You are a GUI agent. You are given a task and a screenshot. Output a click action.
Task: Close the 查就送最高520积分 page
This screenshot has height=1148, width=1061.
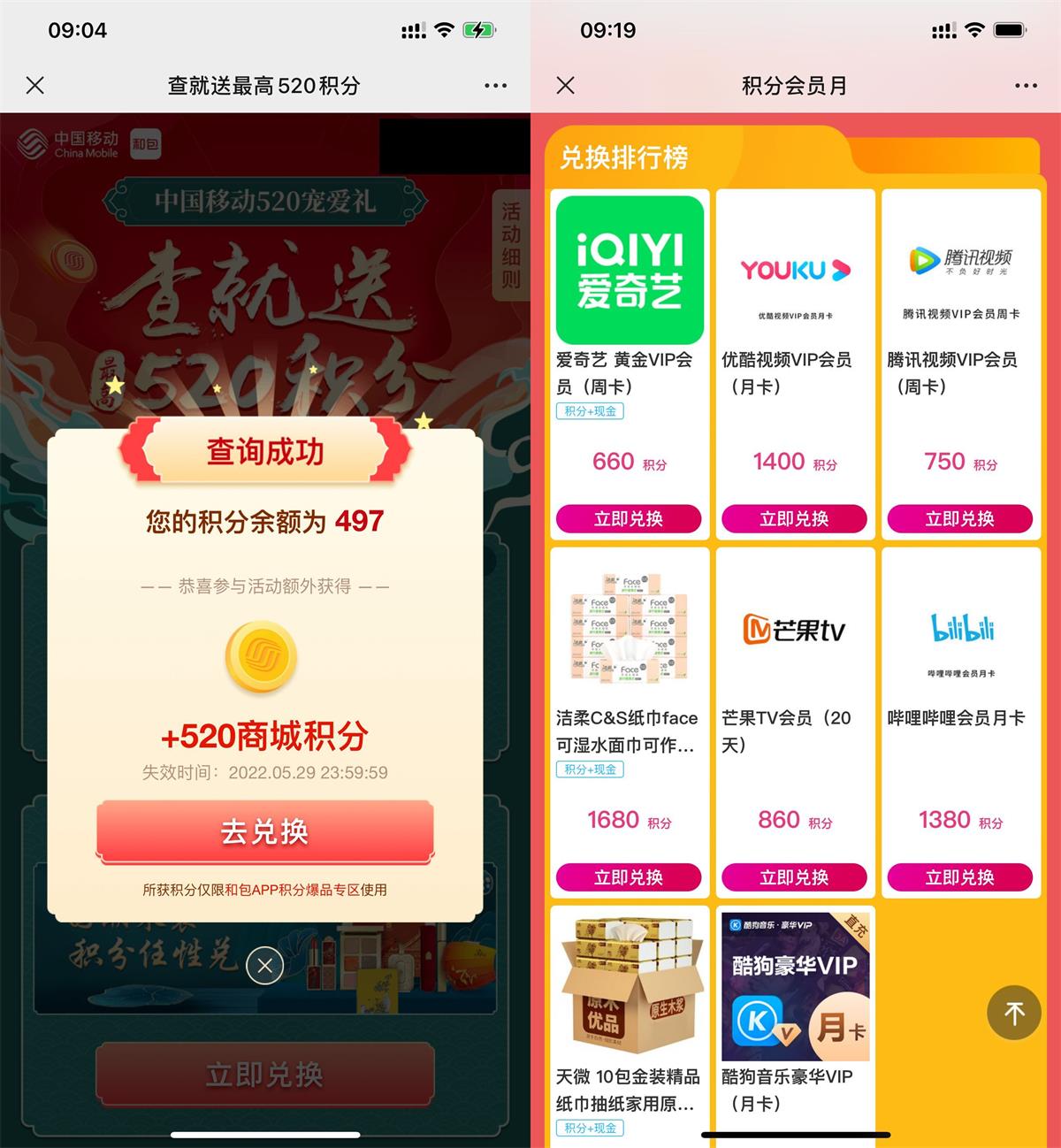(35, 86)
